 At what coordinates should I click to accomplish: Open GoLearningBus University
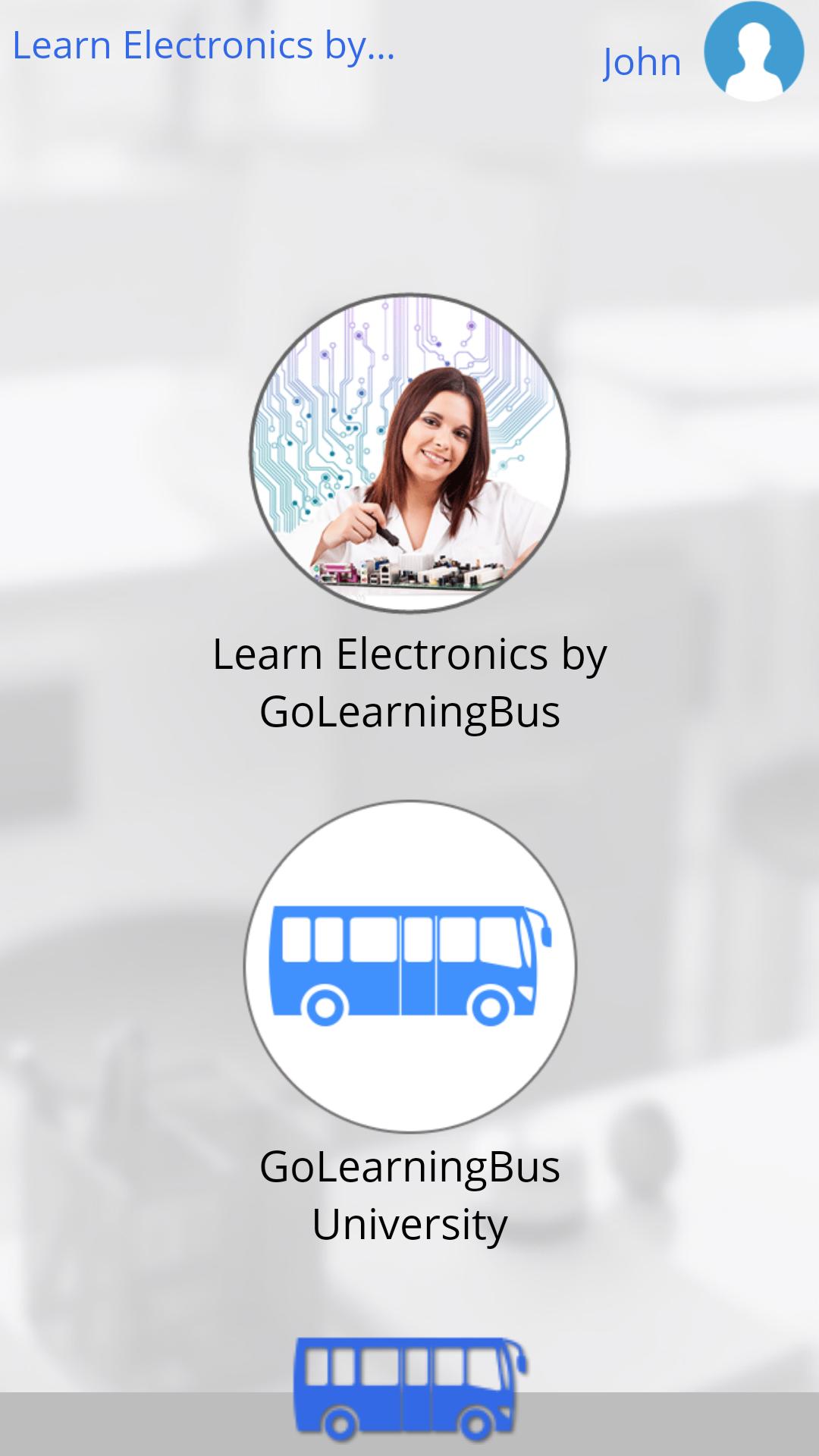409,966
